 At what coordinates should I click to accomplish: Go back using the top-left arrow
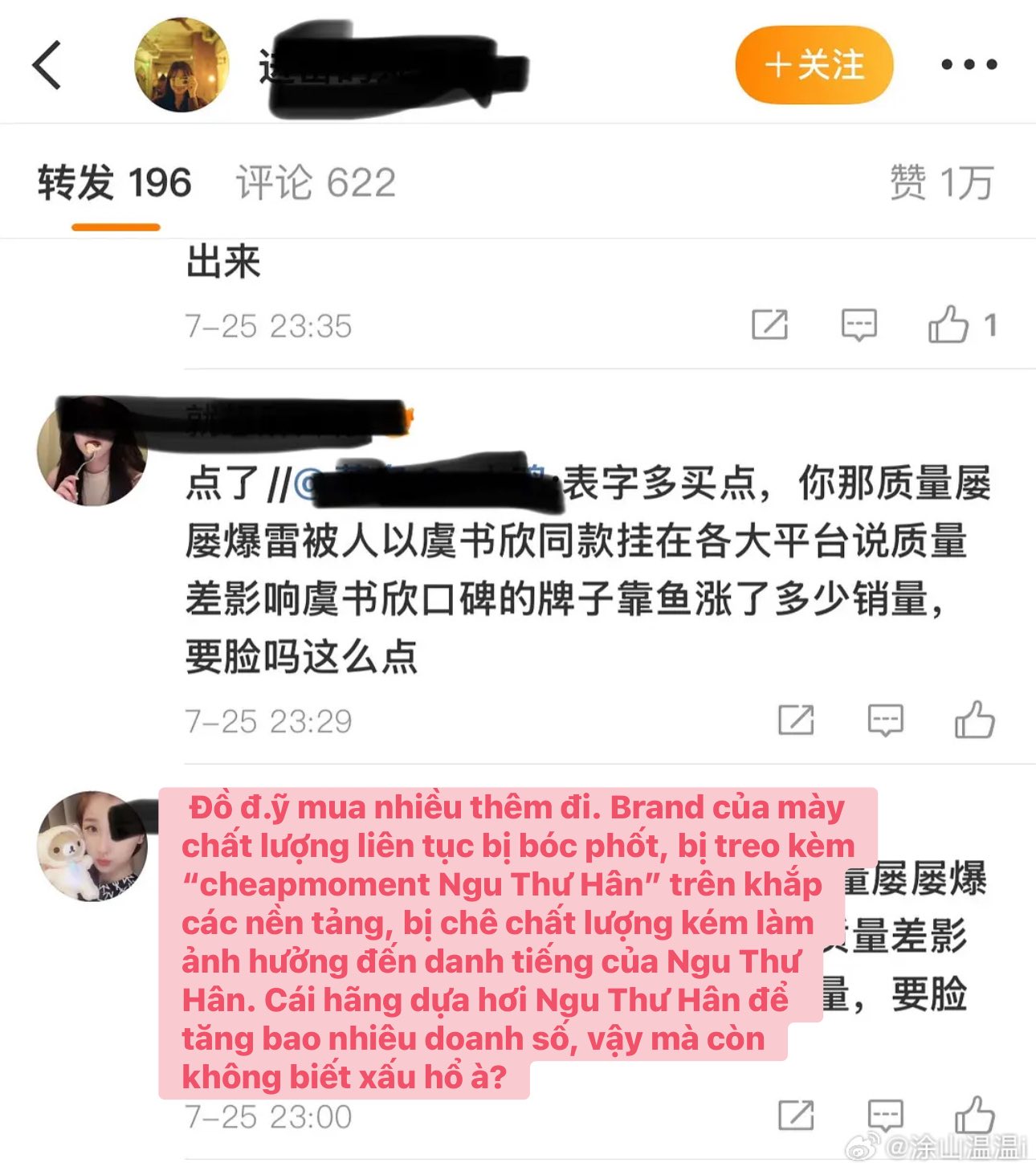pyautogui.click(x=47, y=65)
